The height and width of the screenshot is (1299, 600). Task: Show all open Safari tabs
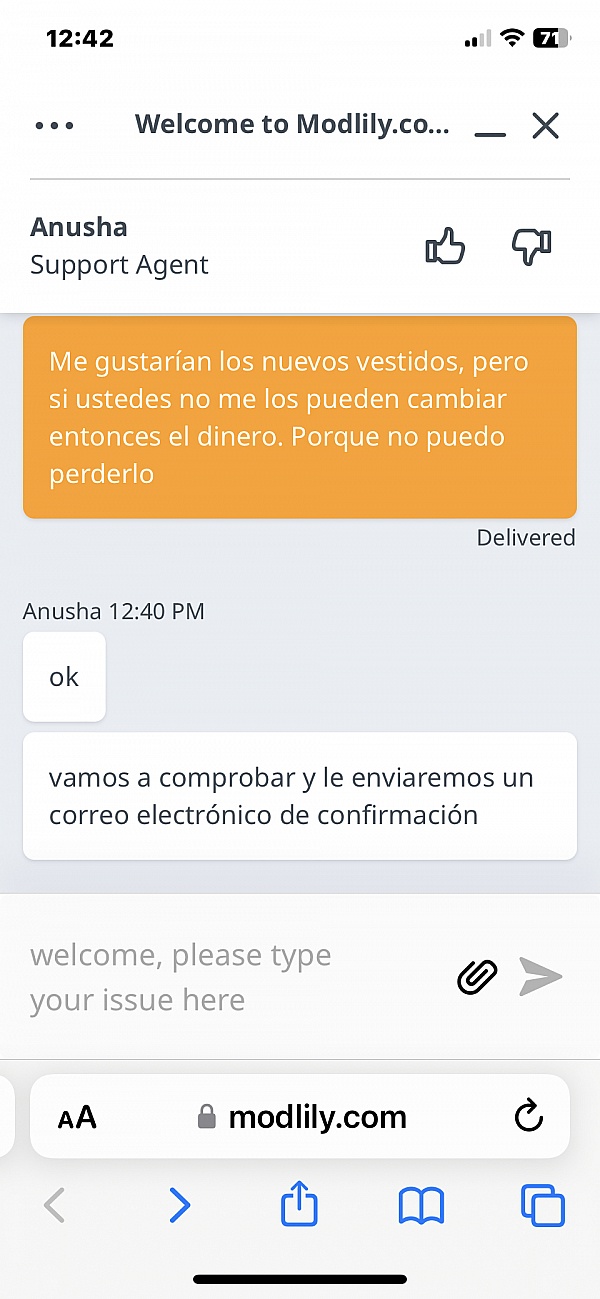point(542,1206)
